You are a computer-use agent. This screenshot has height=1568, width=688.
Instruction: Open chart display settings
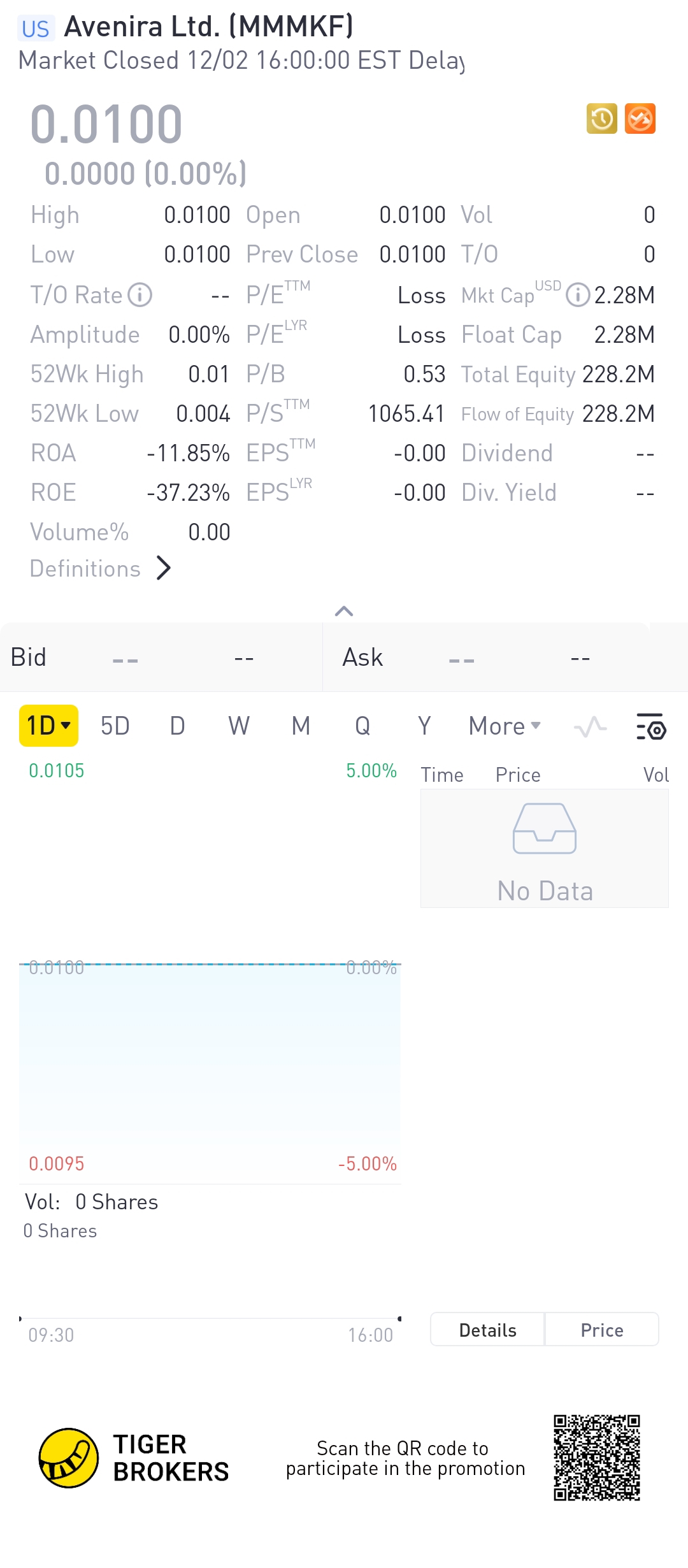(x=651, y=726)
